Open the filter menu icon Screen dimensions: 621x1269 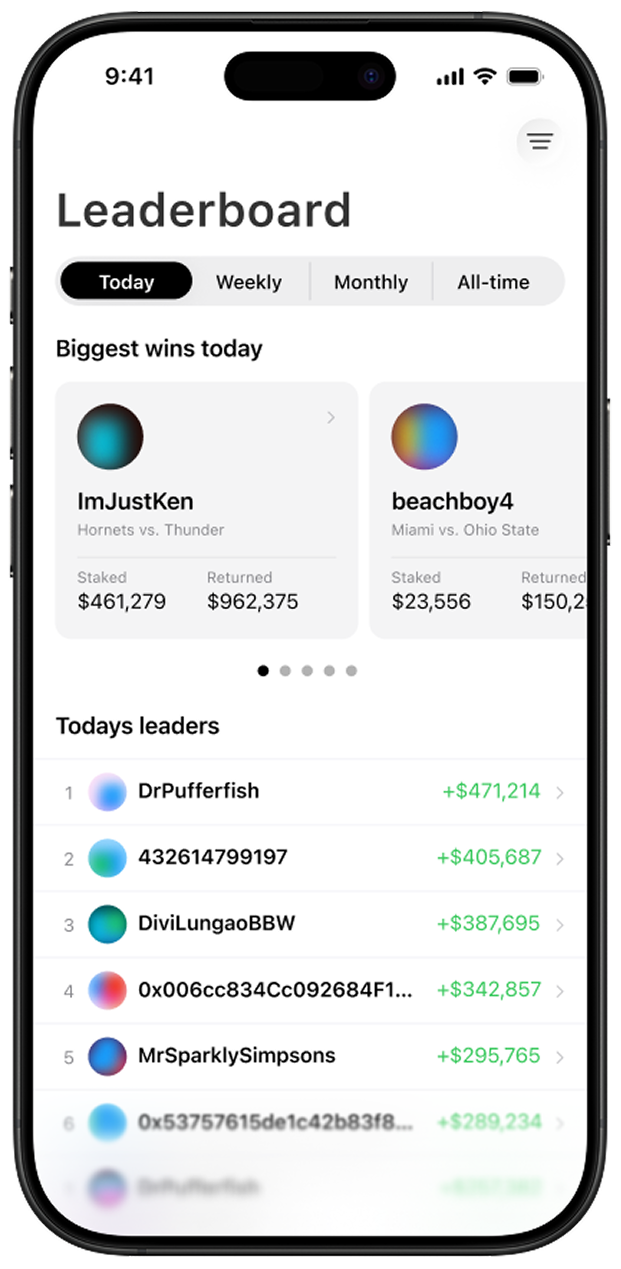[x=540, y=141]
